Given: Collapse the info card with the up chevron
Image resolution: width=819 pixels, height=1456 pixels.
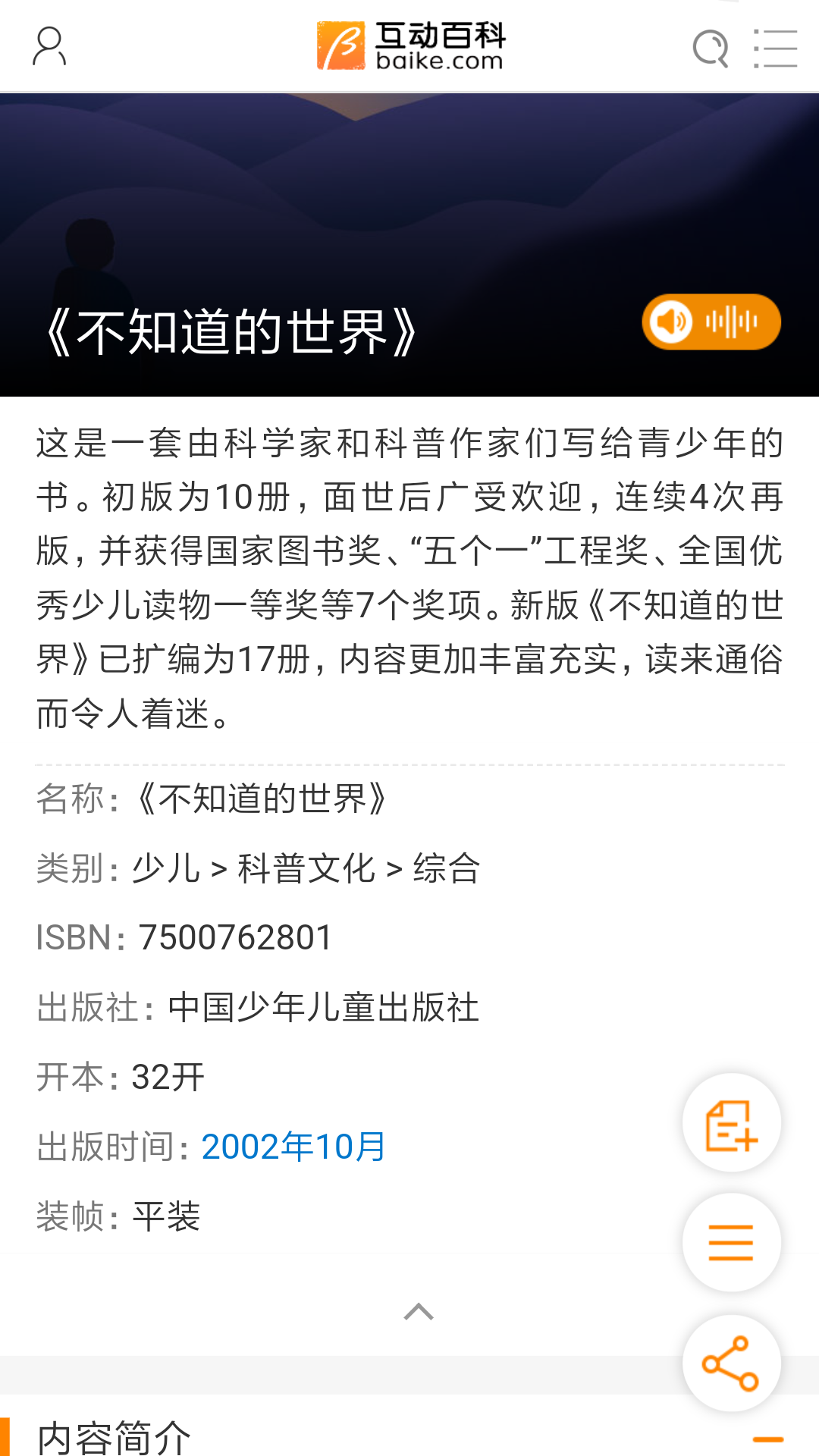Looking at the screenshot, I should (415, 1311).
